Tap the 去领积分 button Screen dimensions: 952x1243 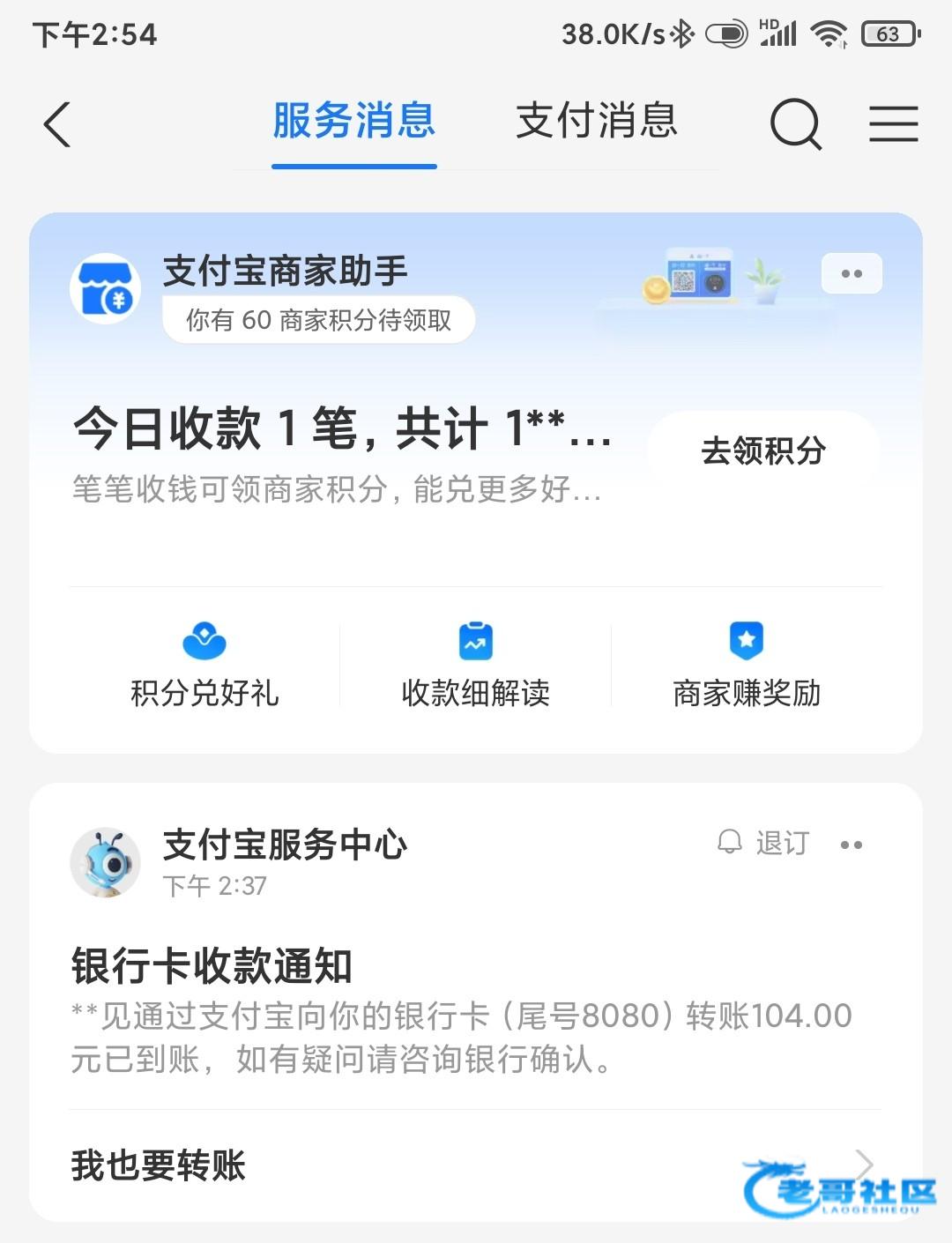763,450
